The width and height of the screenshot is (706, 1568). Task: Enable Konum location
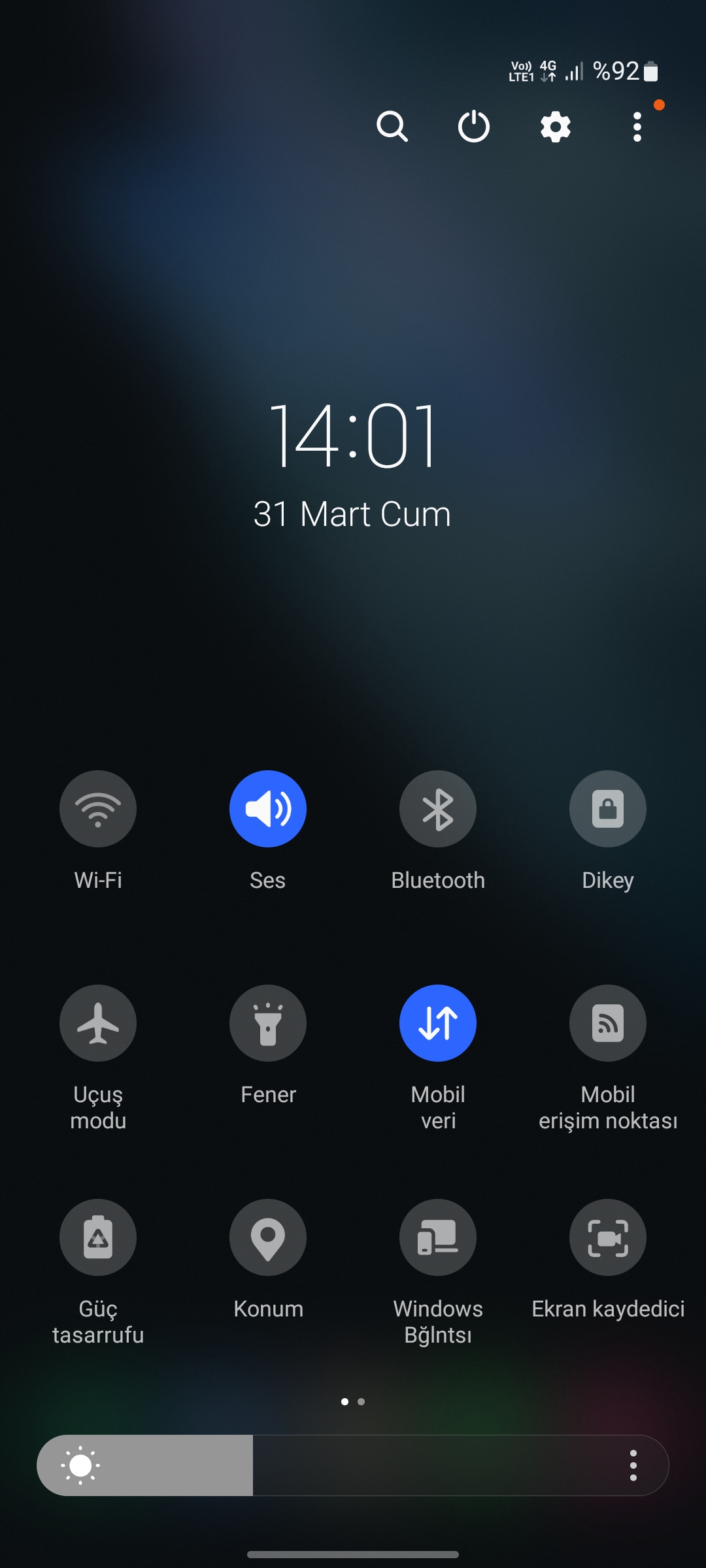268,1237
